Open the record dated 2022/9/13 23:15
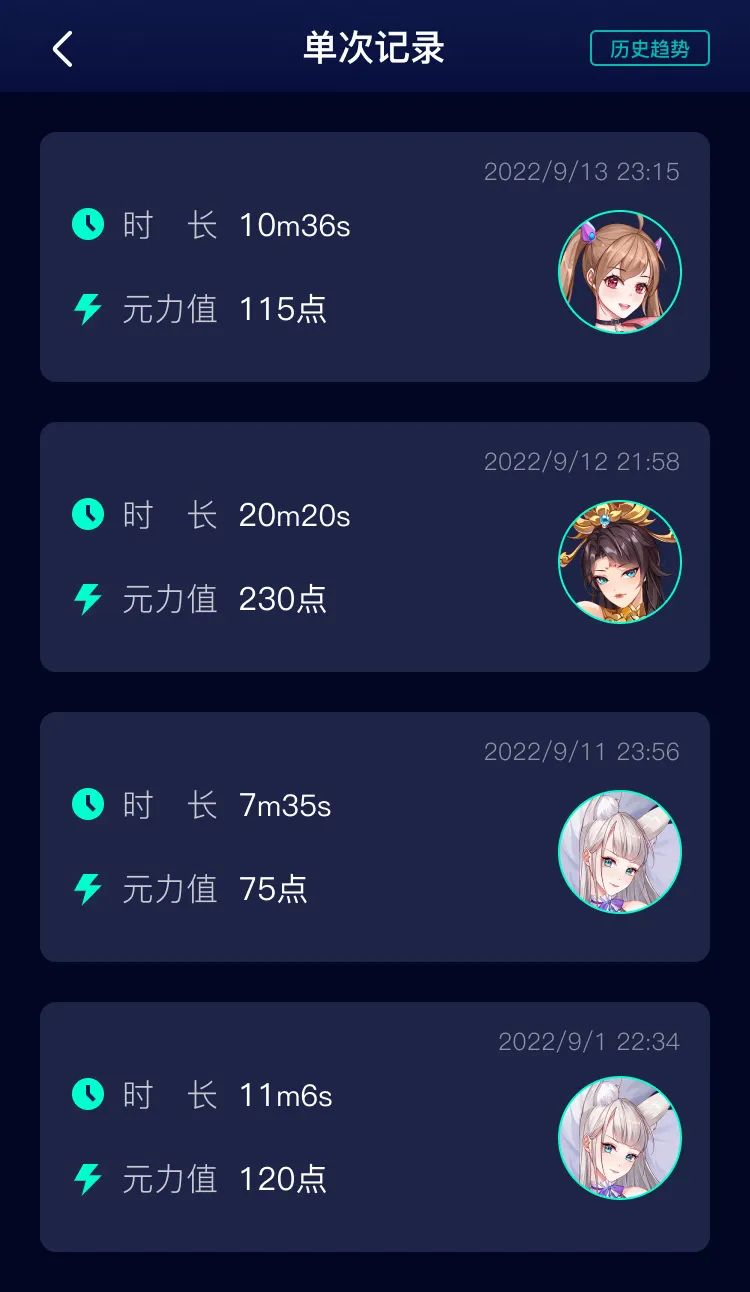Screen dimensions: 750x1292 pos(375,256)
